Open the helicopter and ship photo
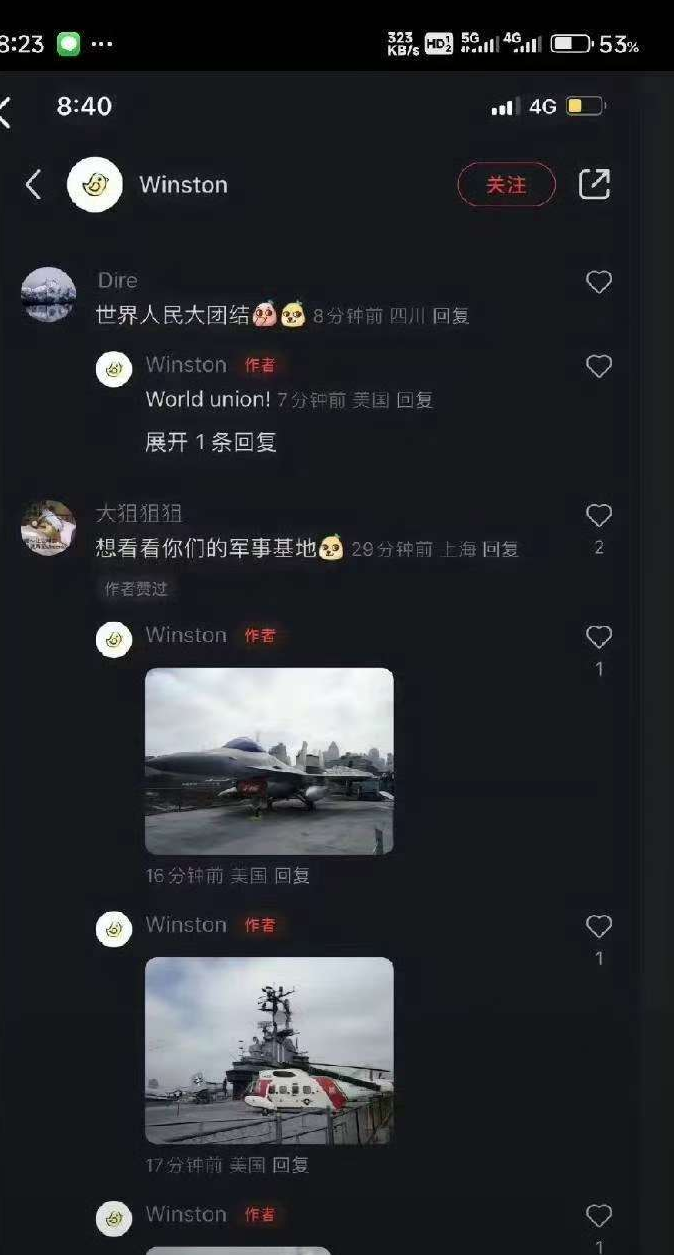The width and height of the screenshot is (674, 1255). point(269,1050)
